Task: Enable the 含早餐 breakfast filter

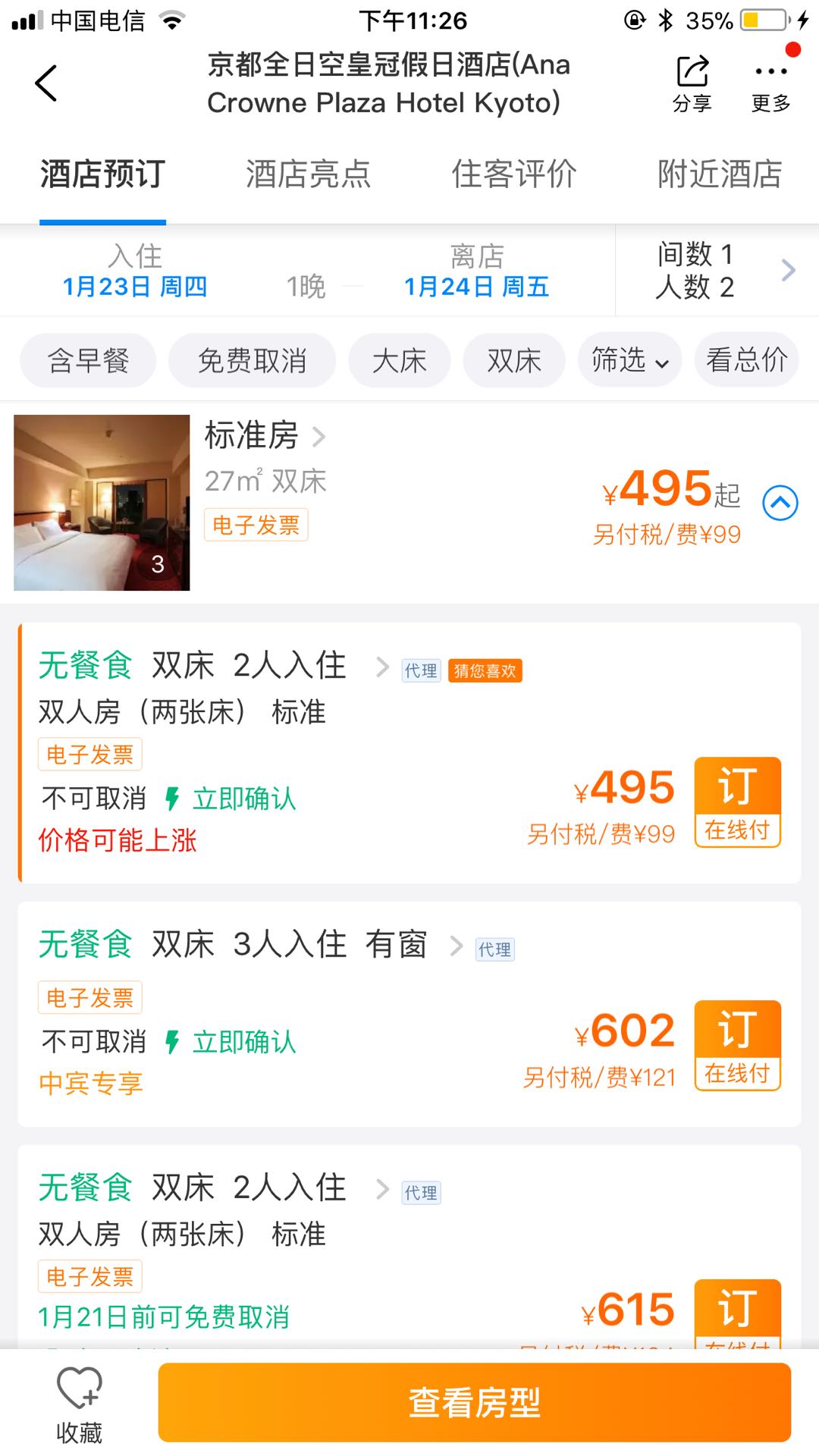Action: click(87, 361)
